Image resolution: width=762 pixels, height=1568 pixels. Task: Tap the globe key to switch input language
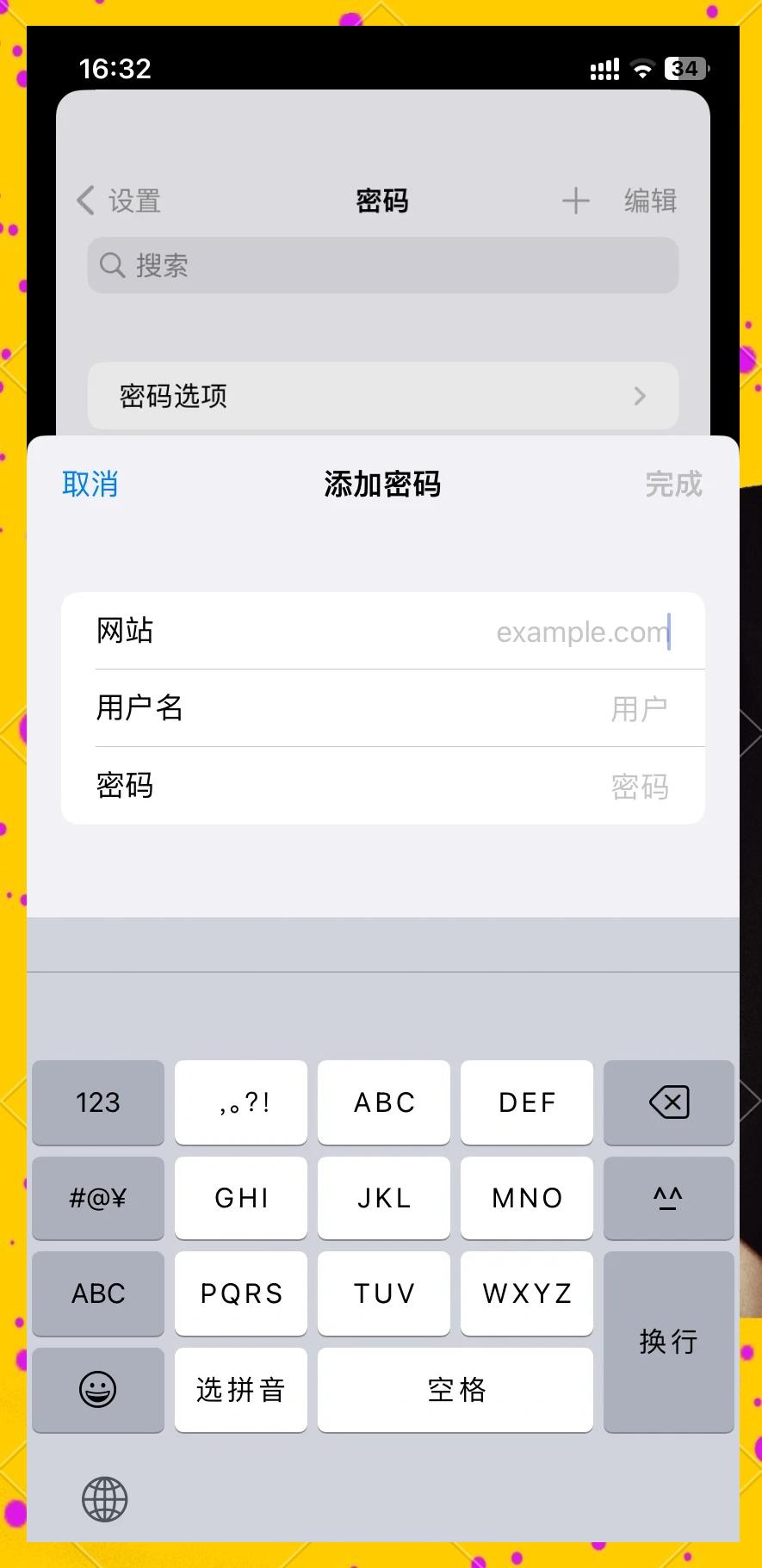tap(104, 1499)
